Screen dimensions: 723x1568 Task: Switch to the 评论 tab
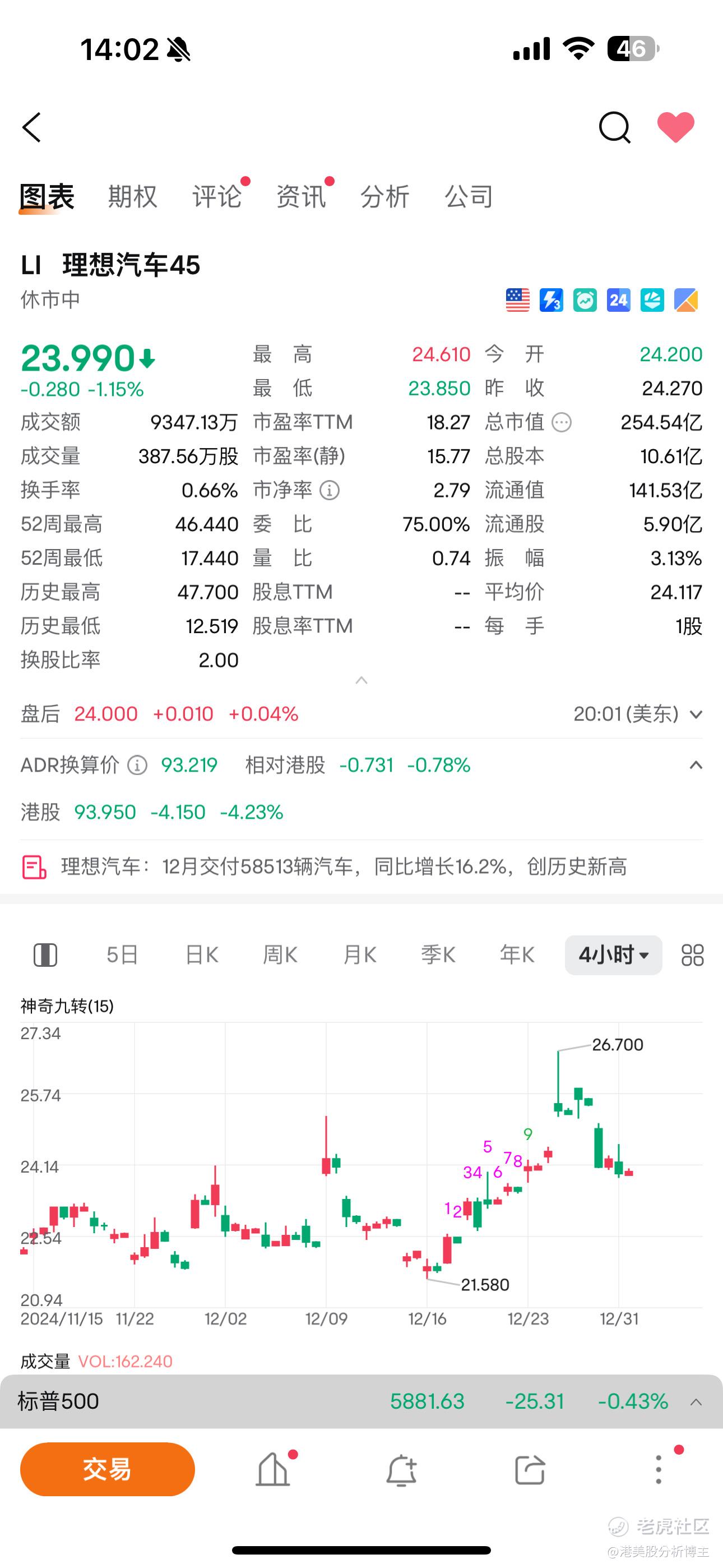217,197
